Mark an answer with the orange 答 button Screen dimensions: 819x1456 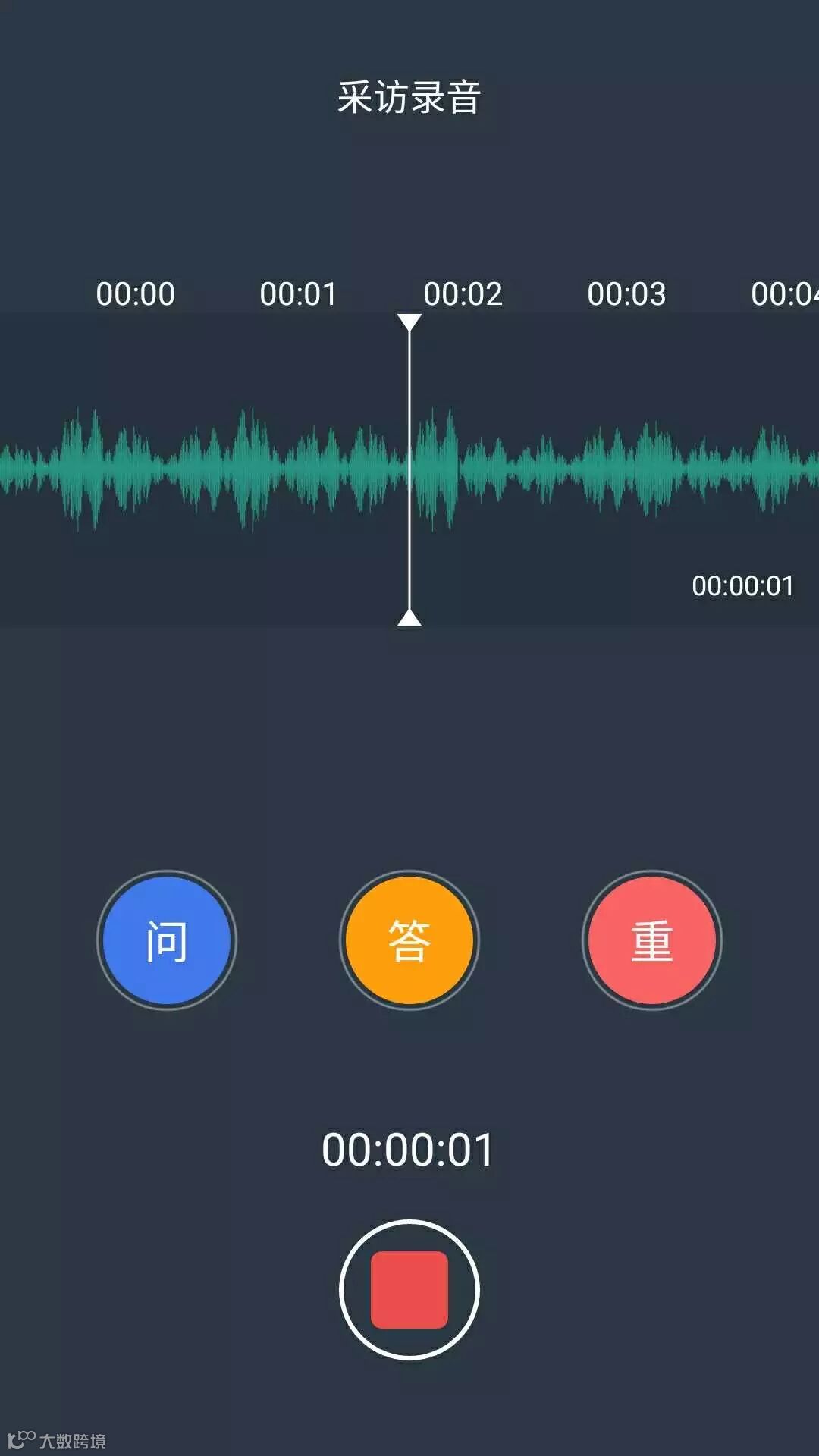[409, 940]
